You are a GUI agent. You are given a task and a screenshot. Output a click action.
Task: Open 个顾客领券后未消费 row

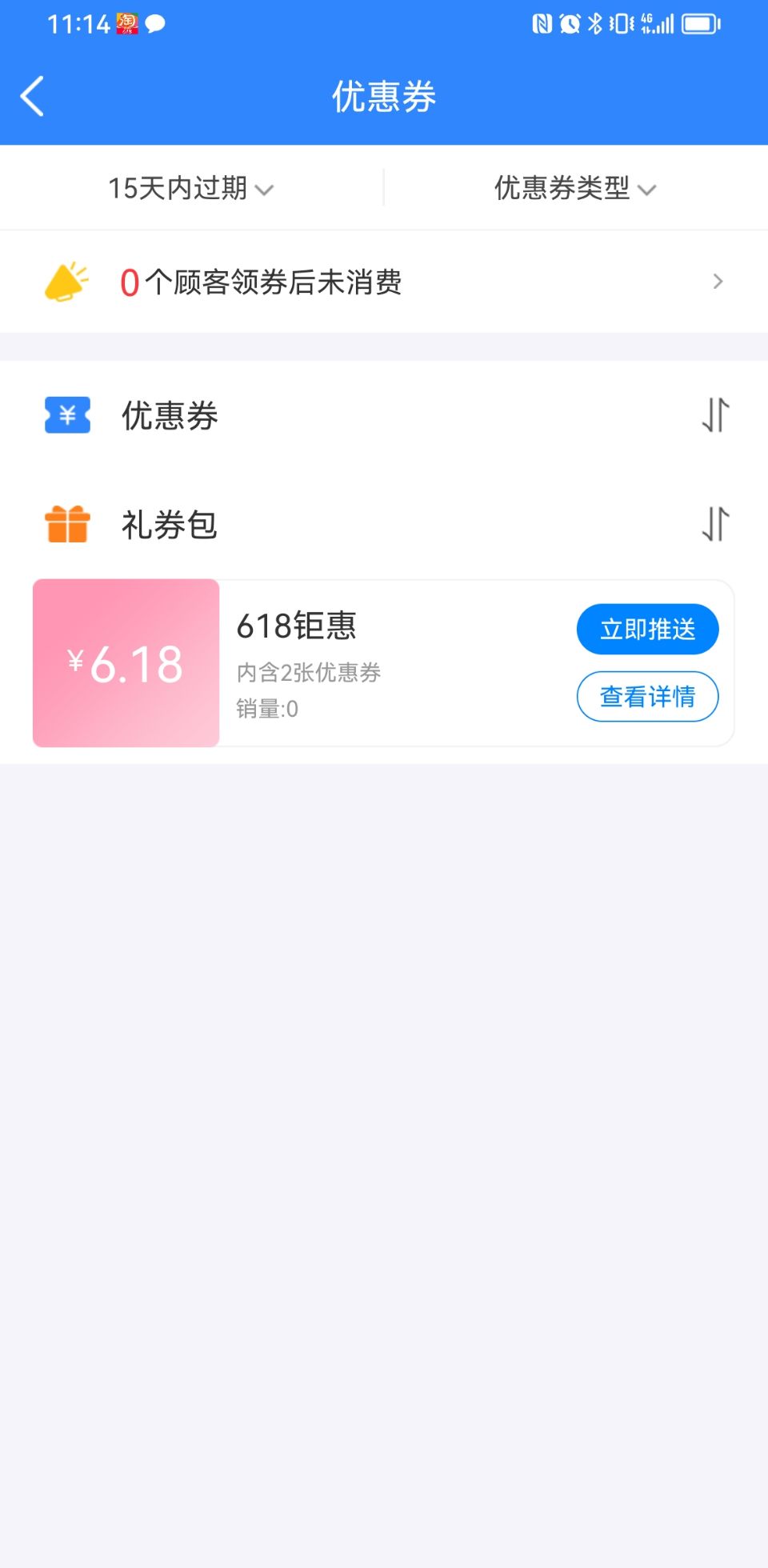[x=384, y=282]
